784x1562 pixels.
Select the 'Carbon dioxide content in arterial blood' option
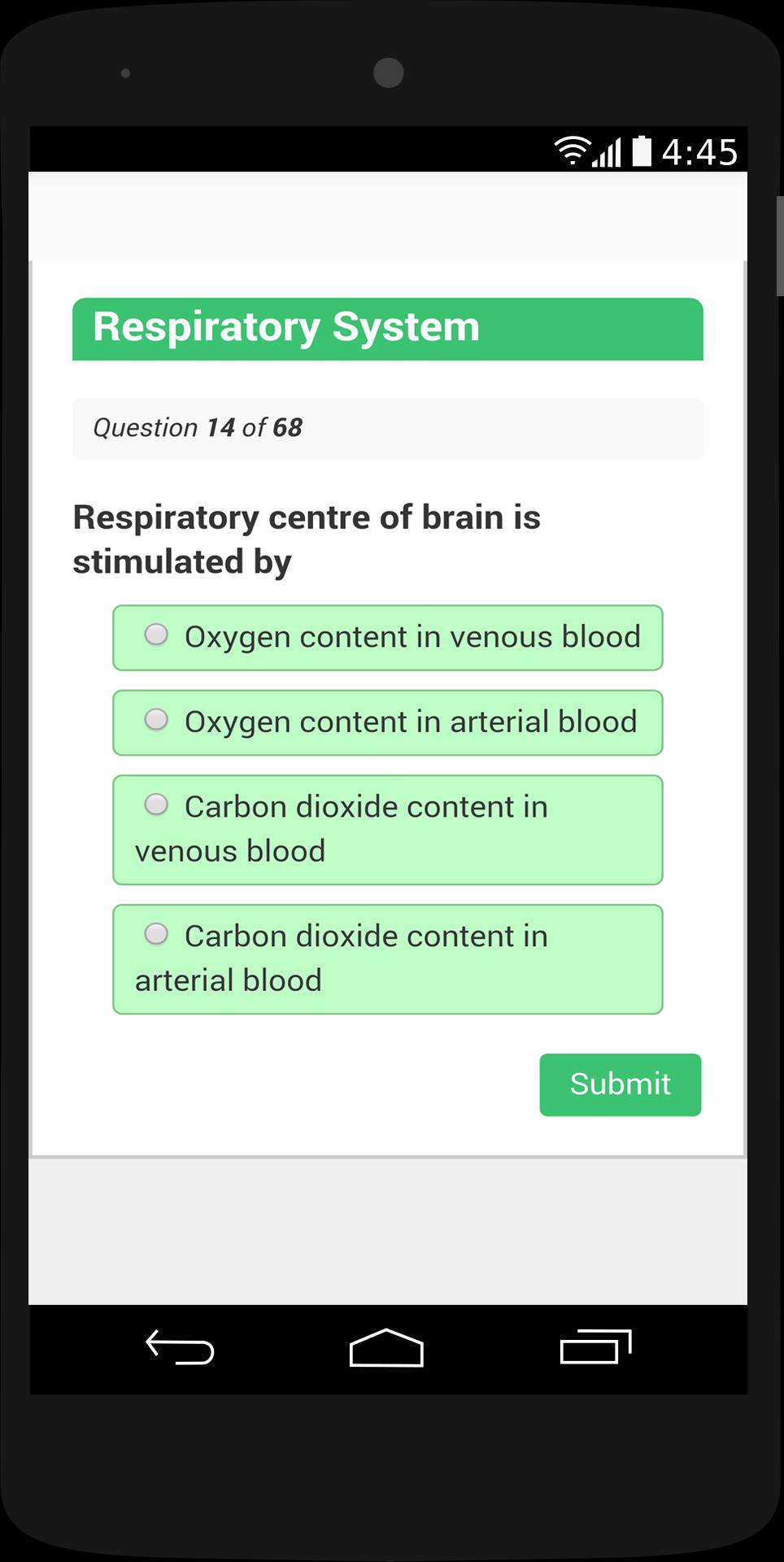(155, 932)
